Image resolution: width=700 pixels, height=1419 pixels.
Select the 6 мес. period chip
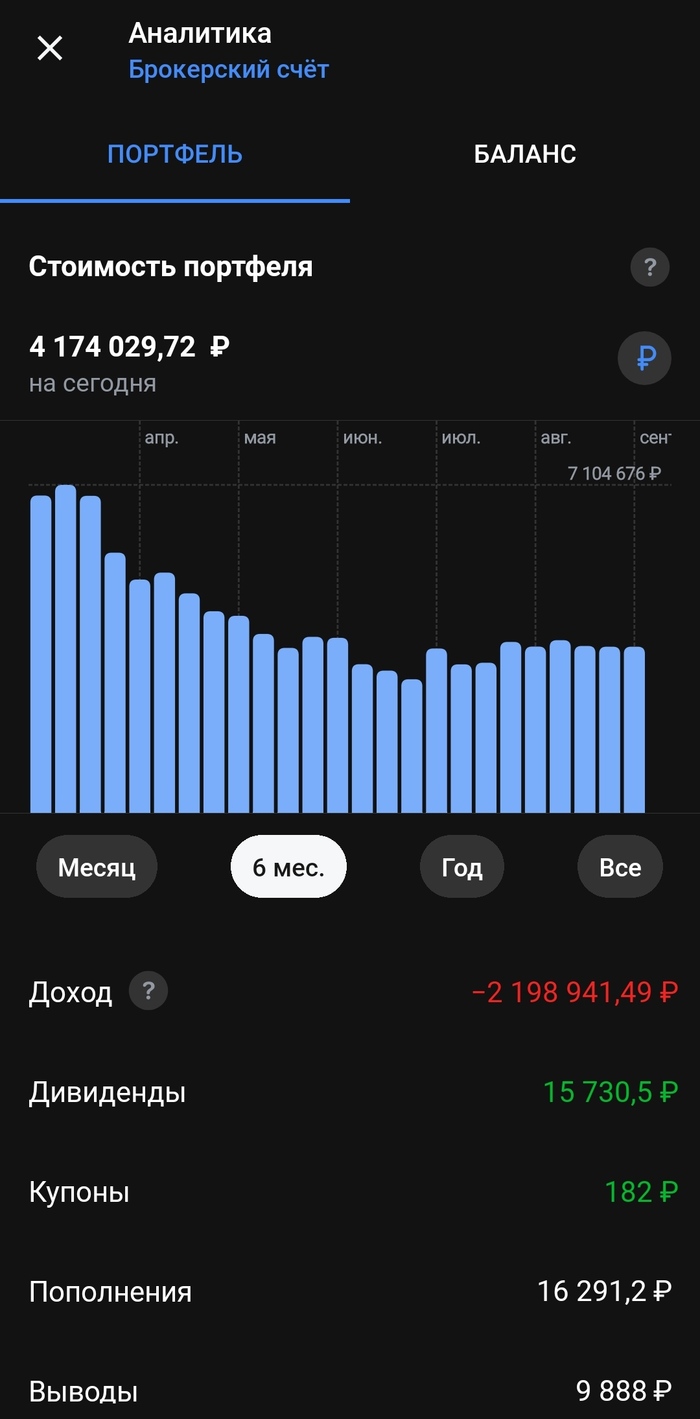tap(288, 867)
